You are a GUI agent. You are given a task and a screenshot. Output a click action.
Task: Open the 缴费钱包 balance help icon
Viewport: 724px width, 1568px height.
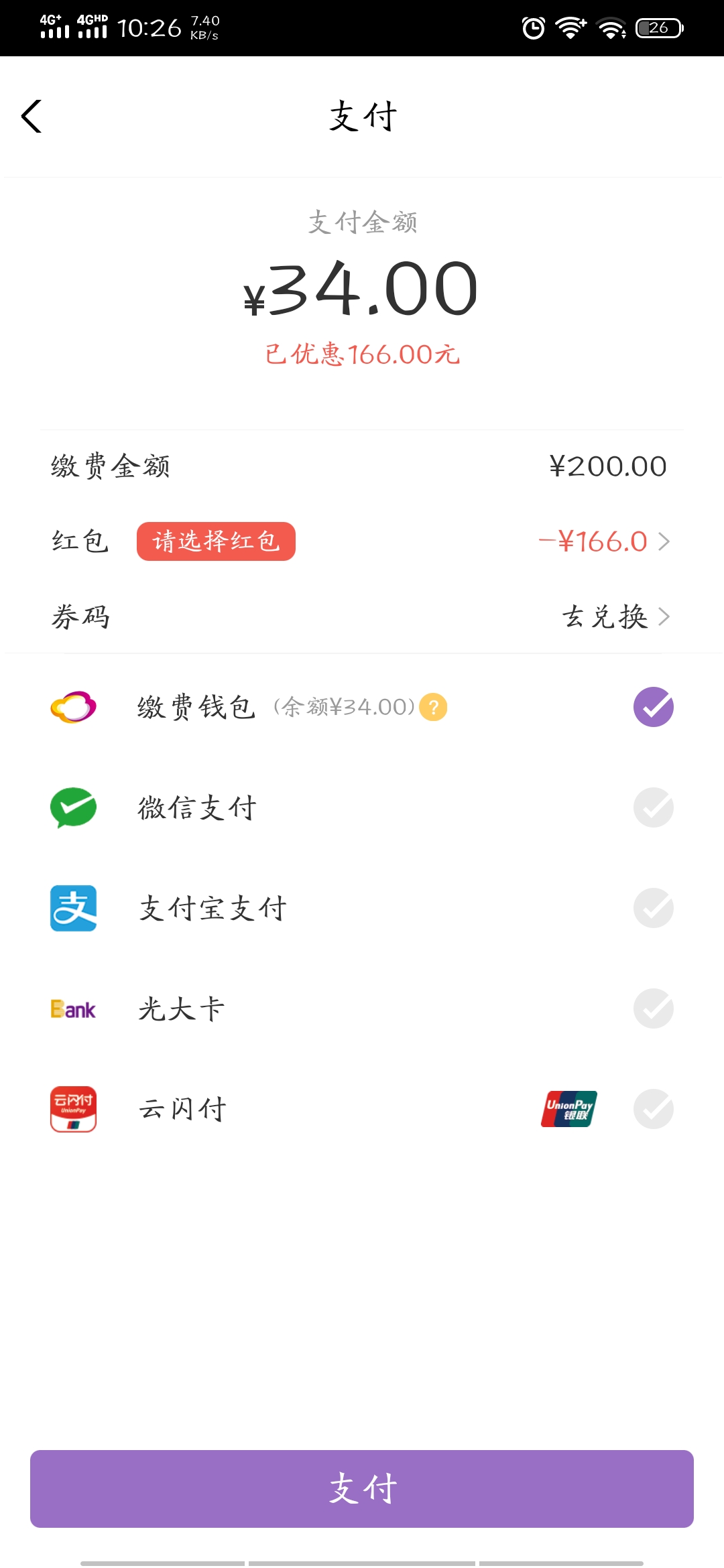tap(433, 707)
